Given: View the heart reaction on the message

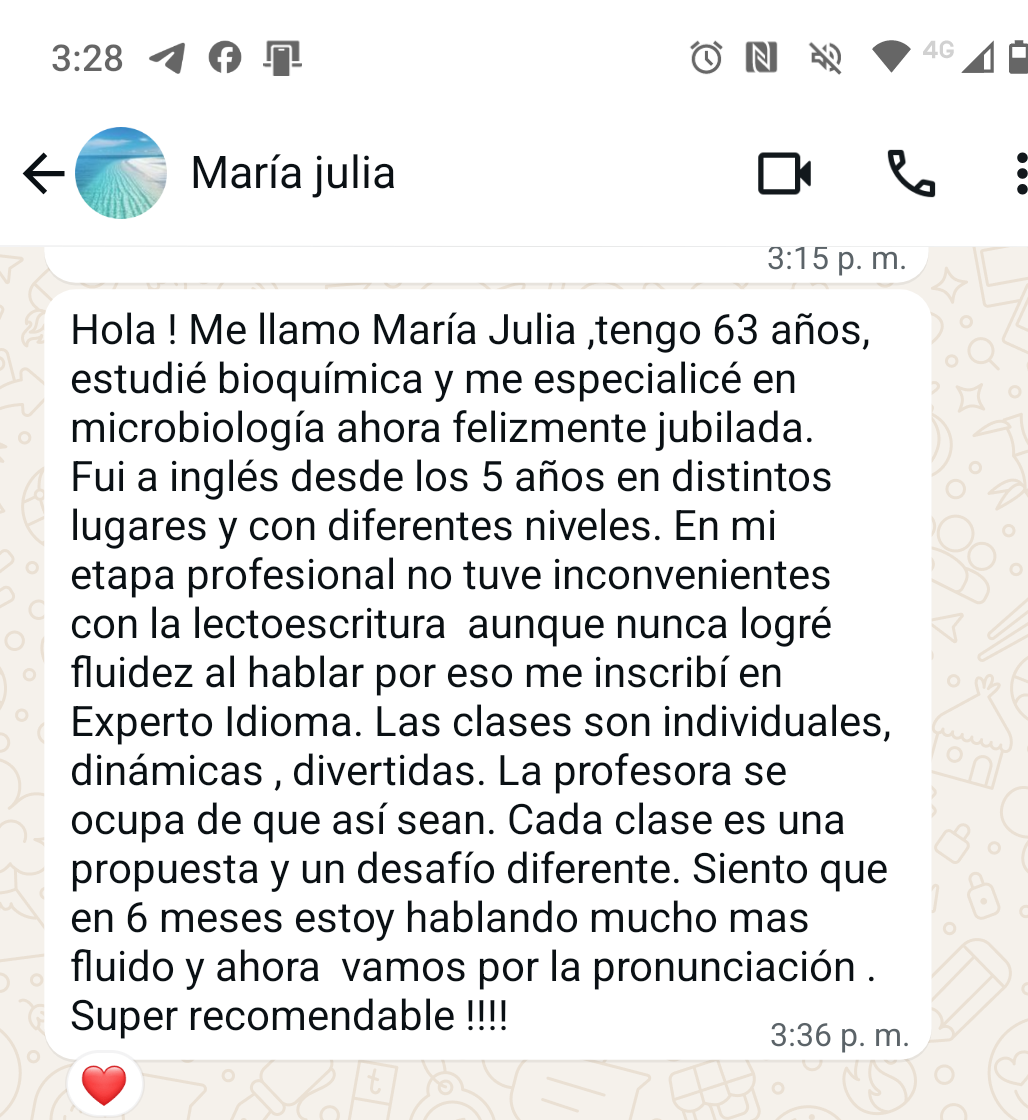Looking at the screenshot, I should pyautogui.click(x=104, y=1085).
